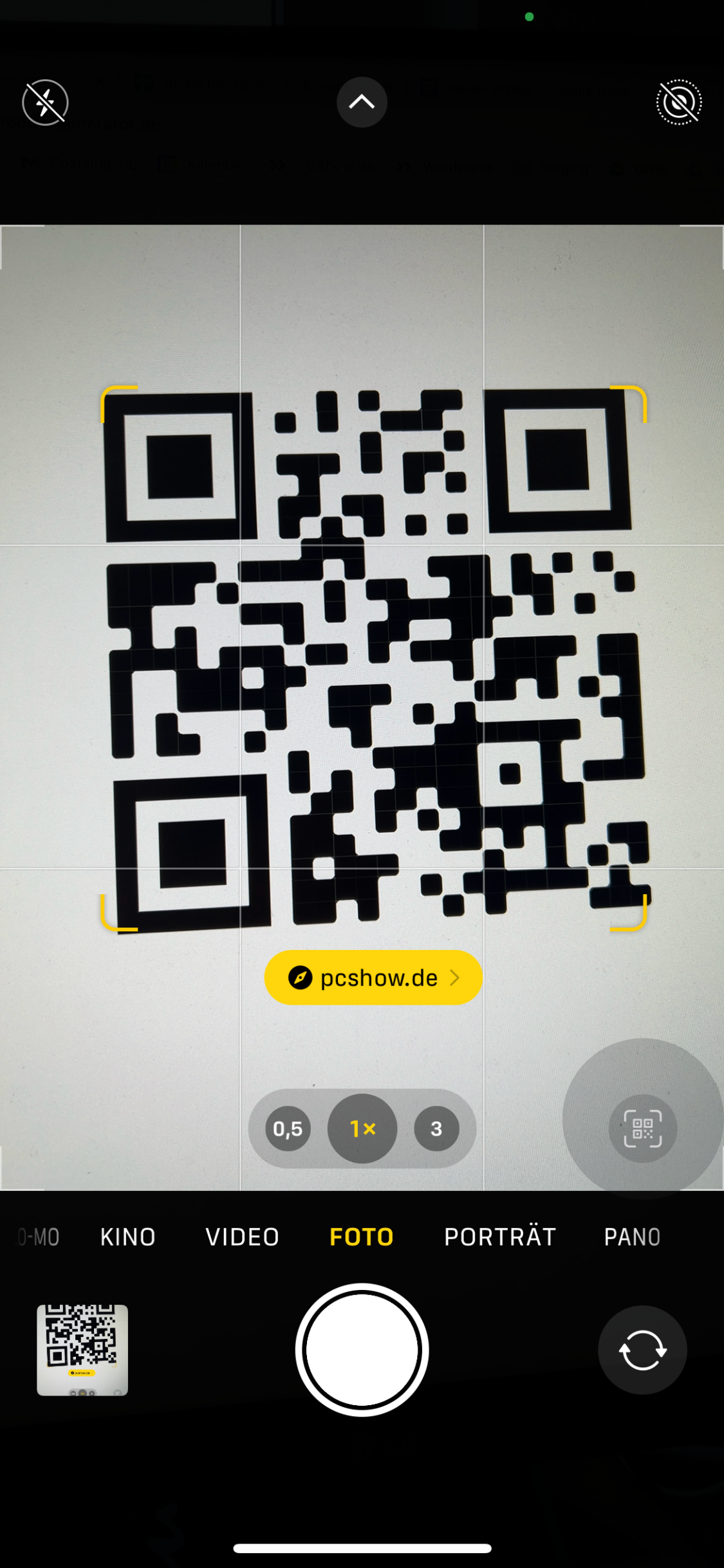Toggle Live Photos with the circle icon

tap(678, 102)
